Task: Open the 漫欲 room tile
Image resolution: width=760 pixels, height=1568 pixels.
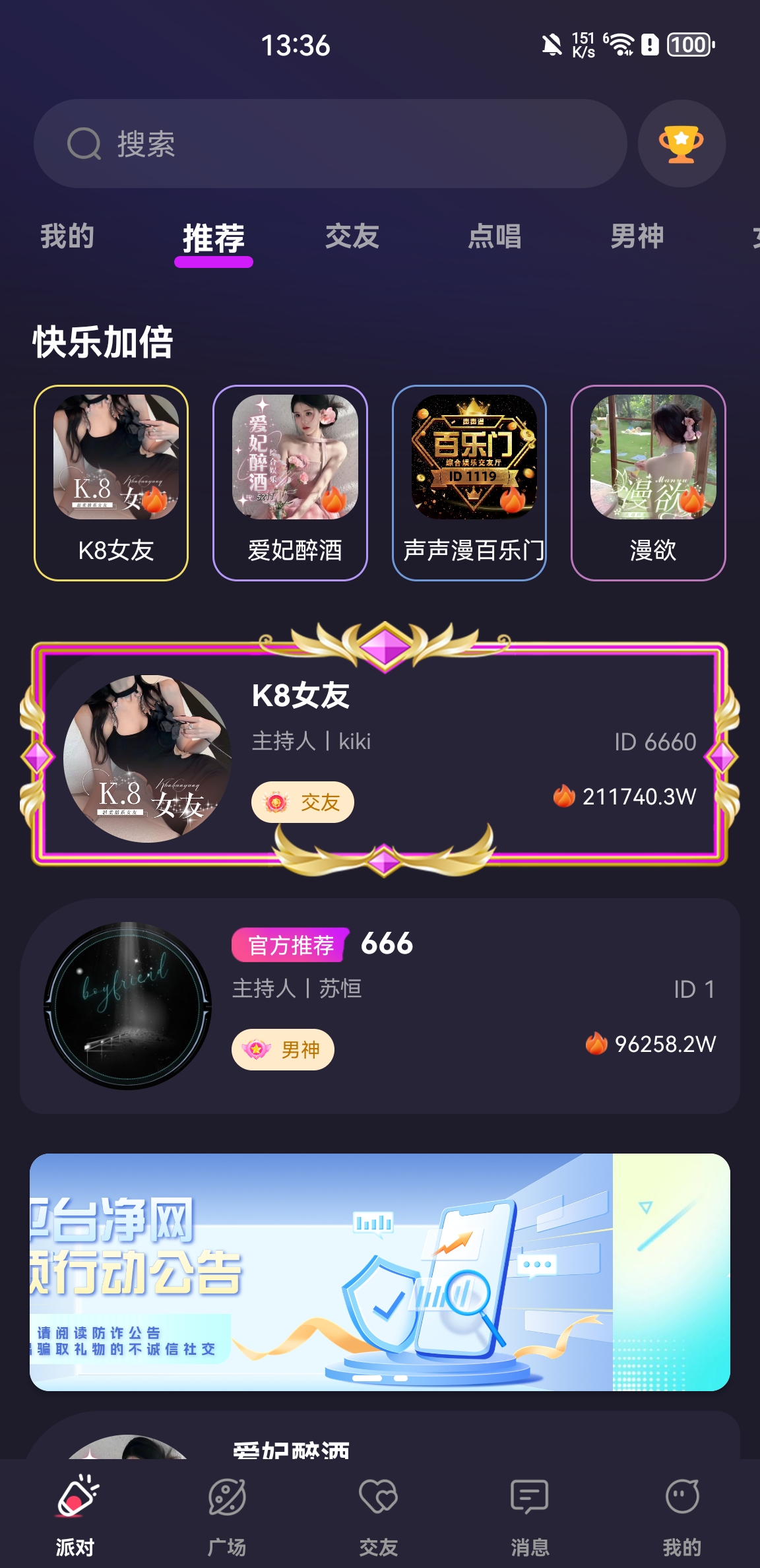Action: point(649,482)
